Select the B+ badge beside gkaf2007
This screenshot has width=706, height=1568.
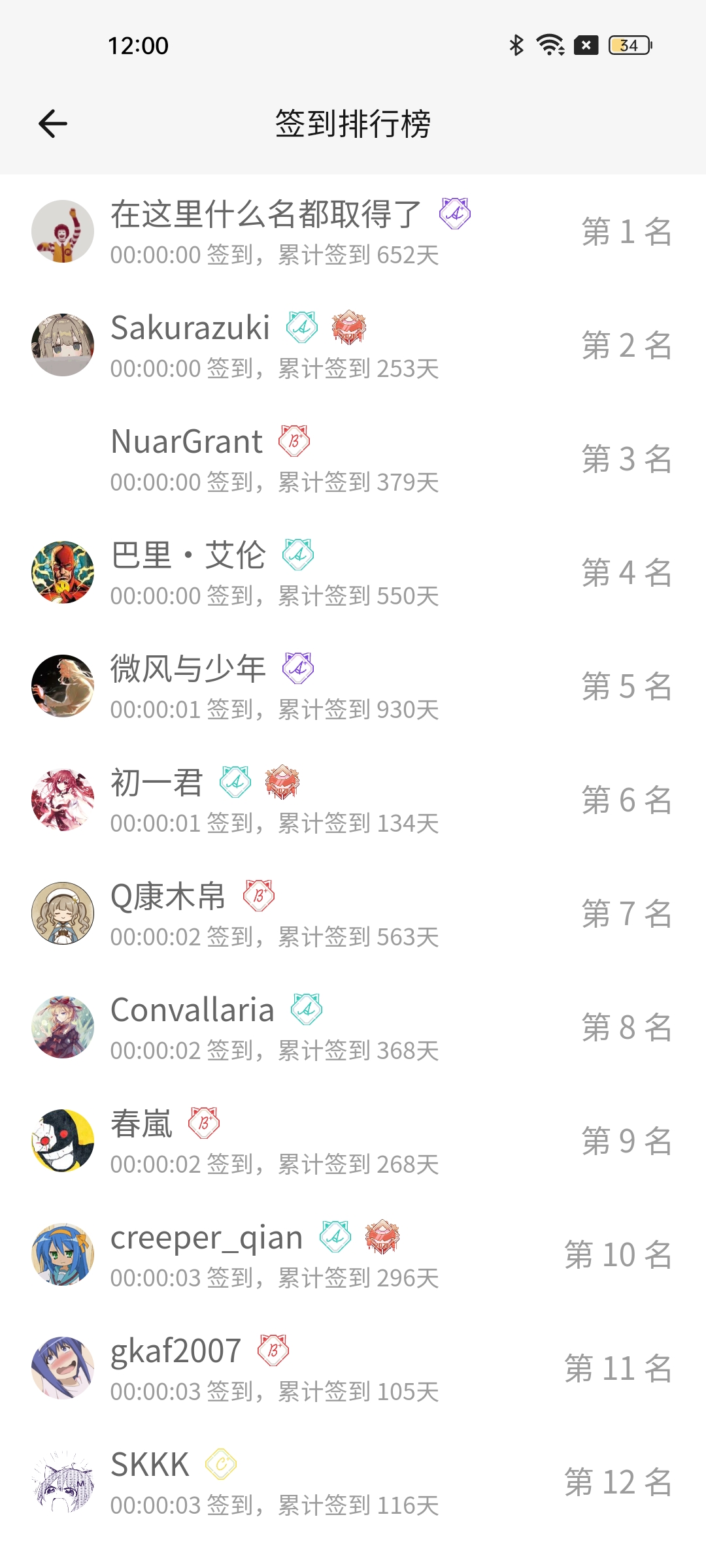tap(271, 1351)
